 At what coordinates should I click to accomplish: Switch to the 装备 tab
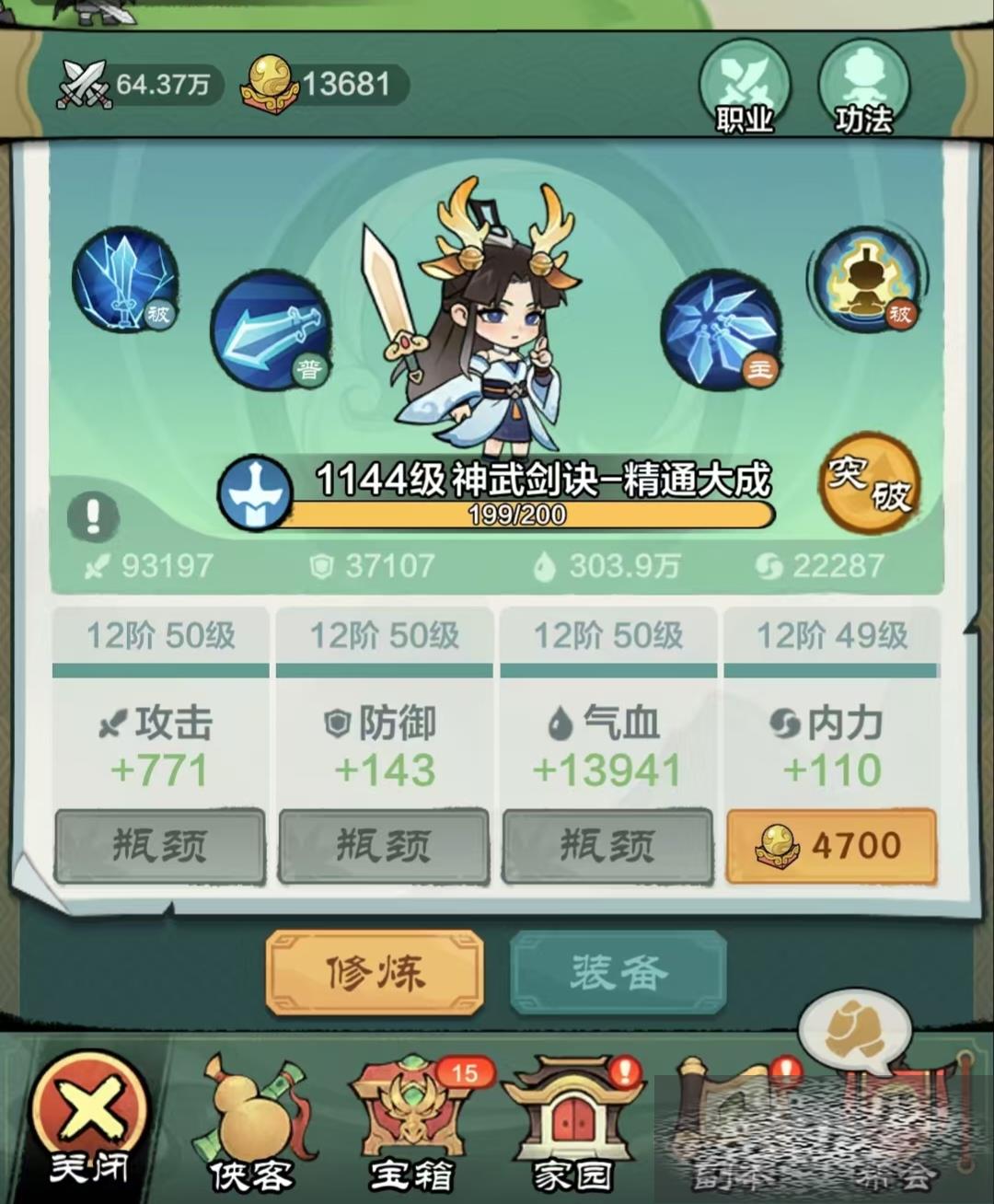click(618, 972)
